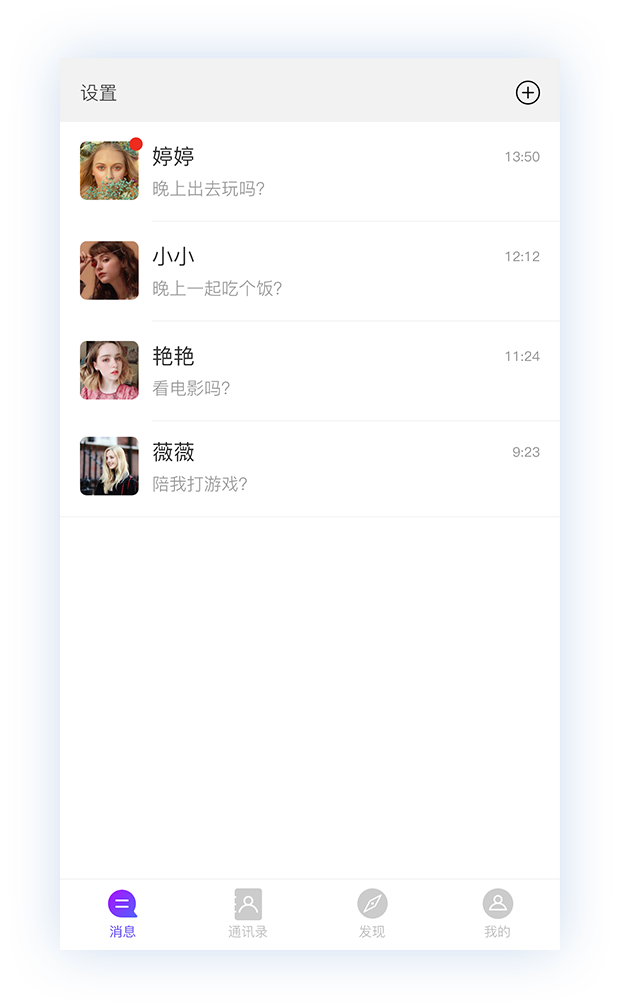Switch to the 通讯录 tab
Viewport: 620px width, 1008px height.
(248, 914)
